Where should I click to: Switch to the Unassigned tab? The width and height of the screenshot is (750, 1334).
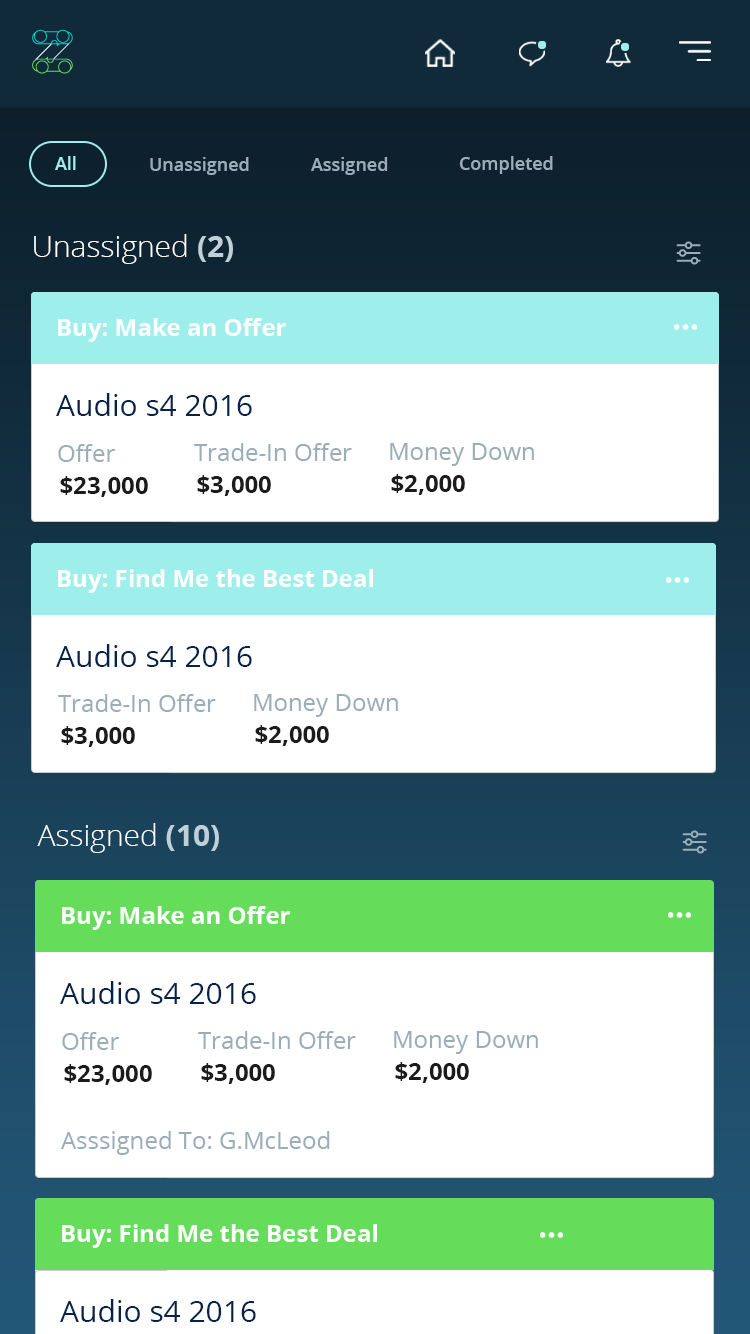(199, 165)
